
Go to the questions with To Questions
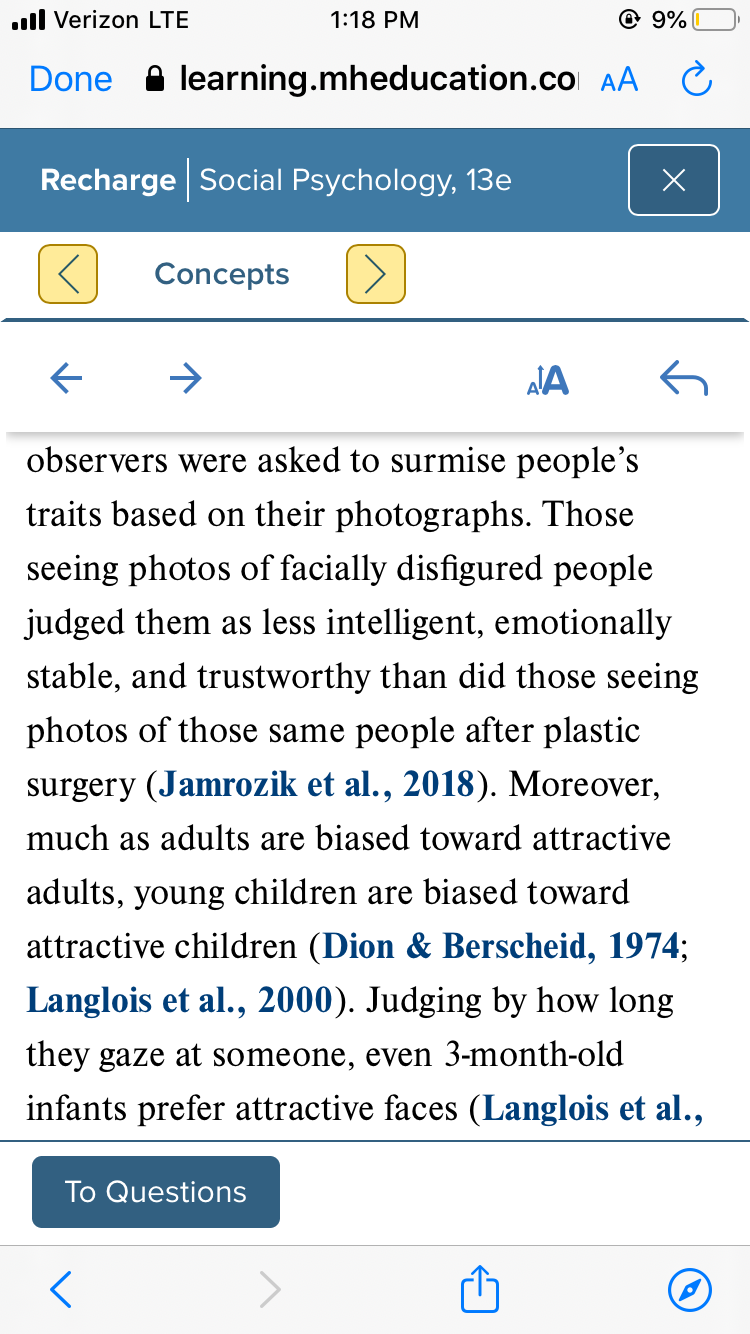156,1191
